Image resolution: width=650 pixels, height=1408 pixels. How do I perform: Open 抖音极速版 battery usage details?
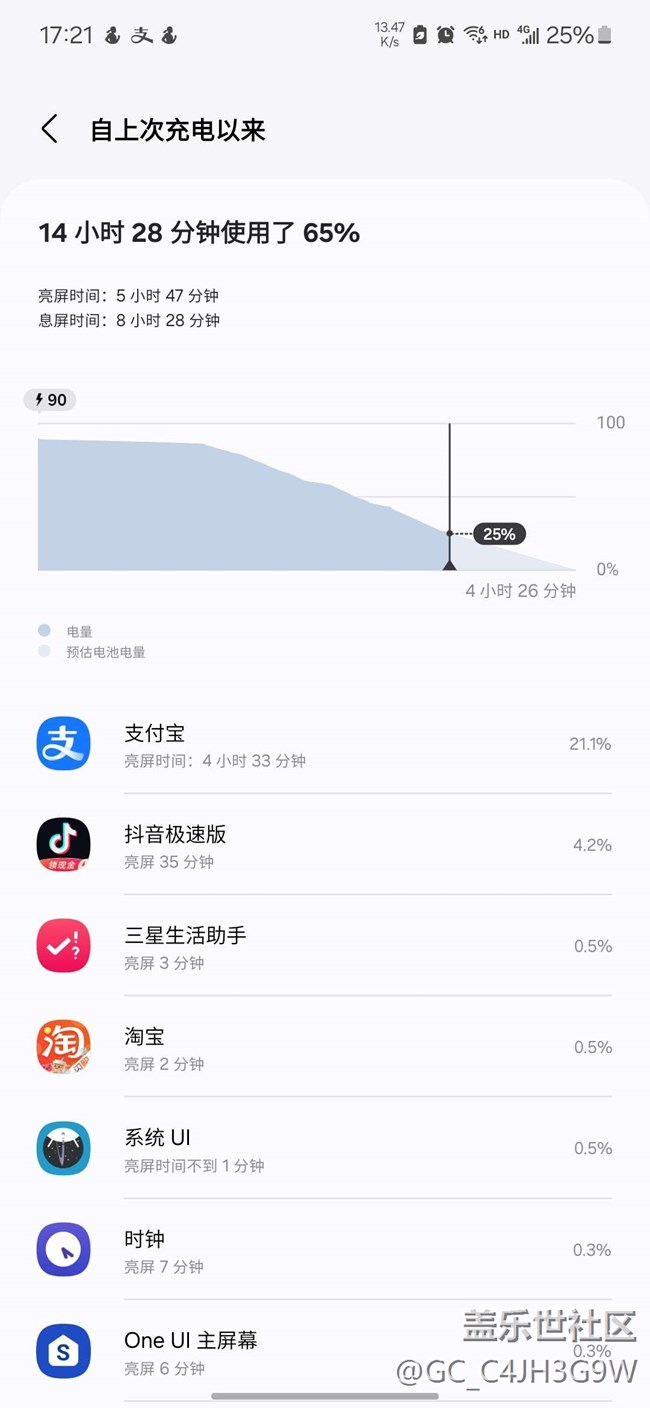point(325,845)
